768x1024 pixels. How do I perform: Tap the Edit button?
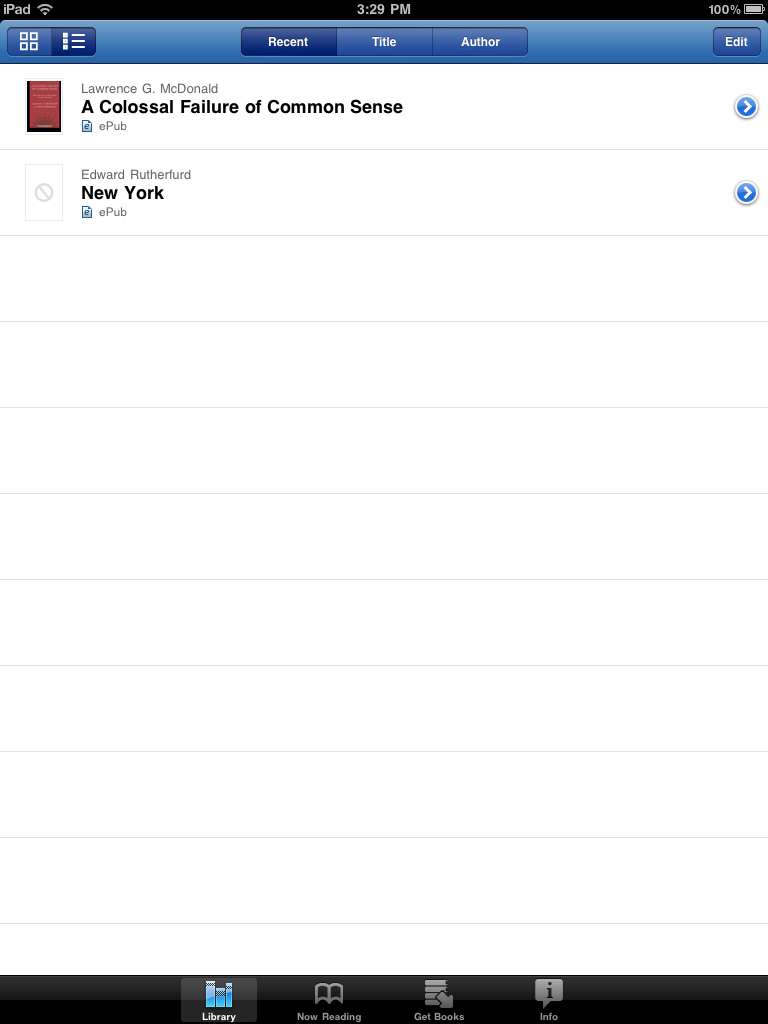pyautogui.click(x=736, y=42)
